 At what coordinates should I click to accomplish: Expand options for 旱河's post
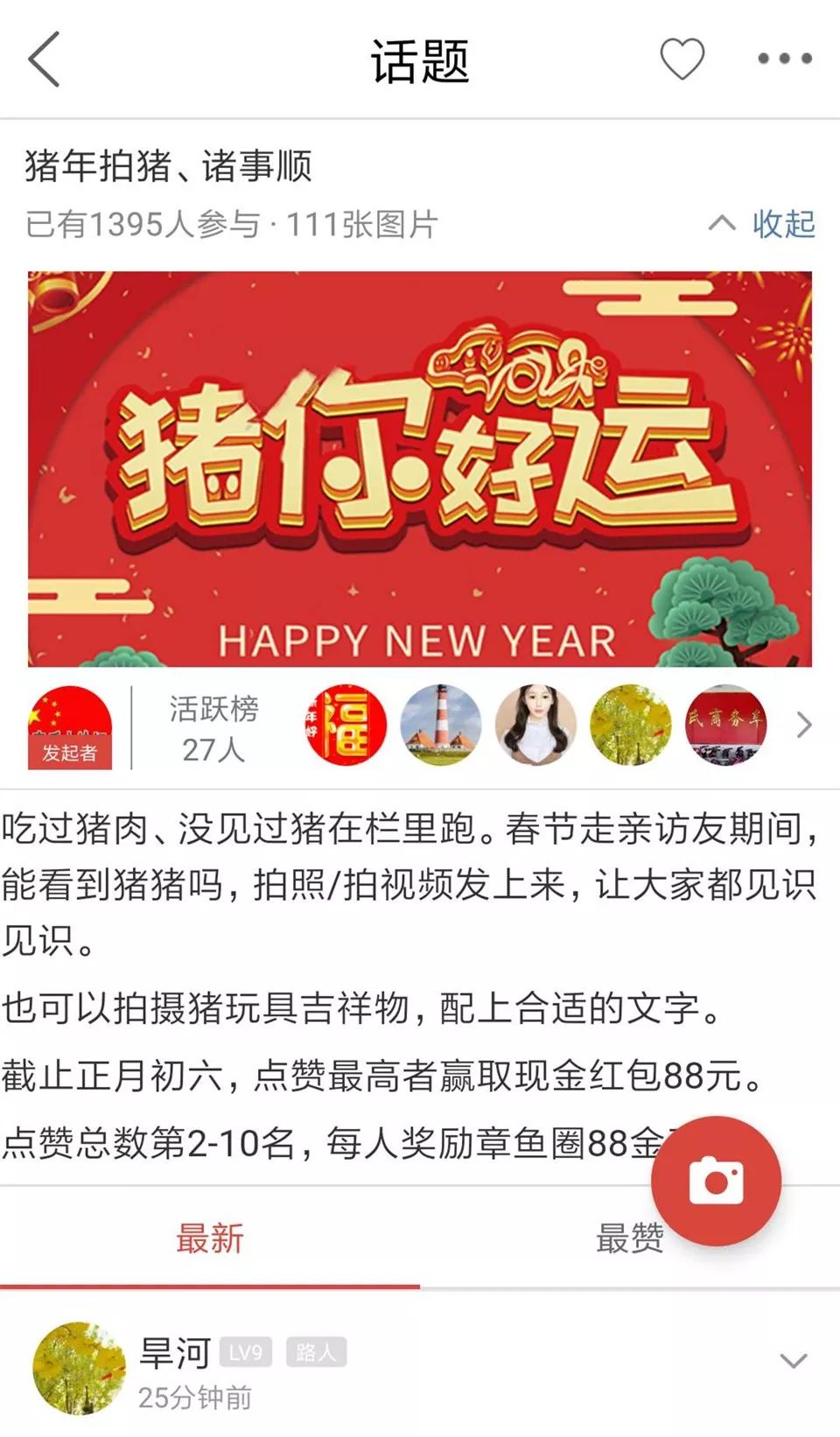(793, 1361)
